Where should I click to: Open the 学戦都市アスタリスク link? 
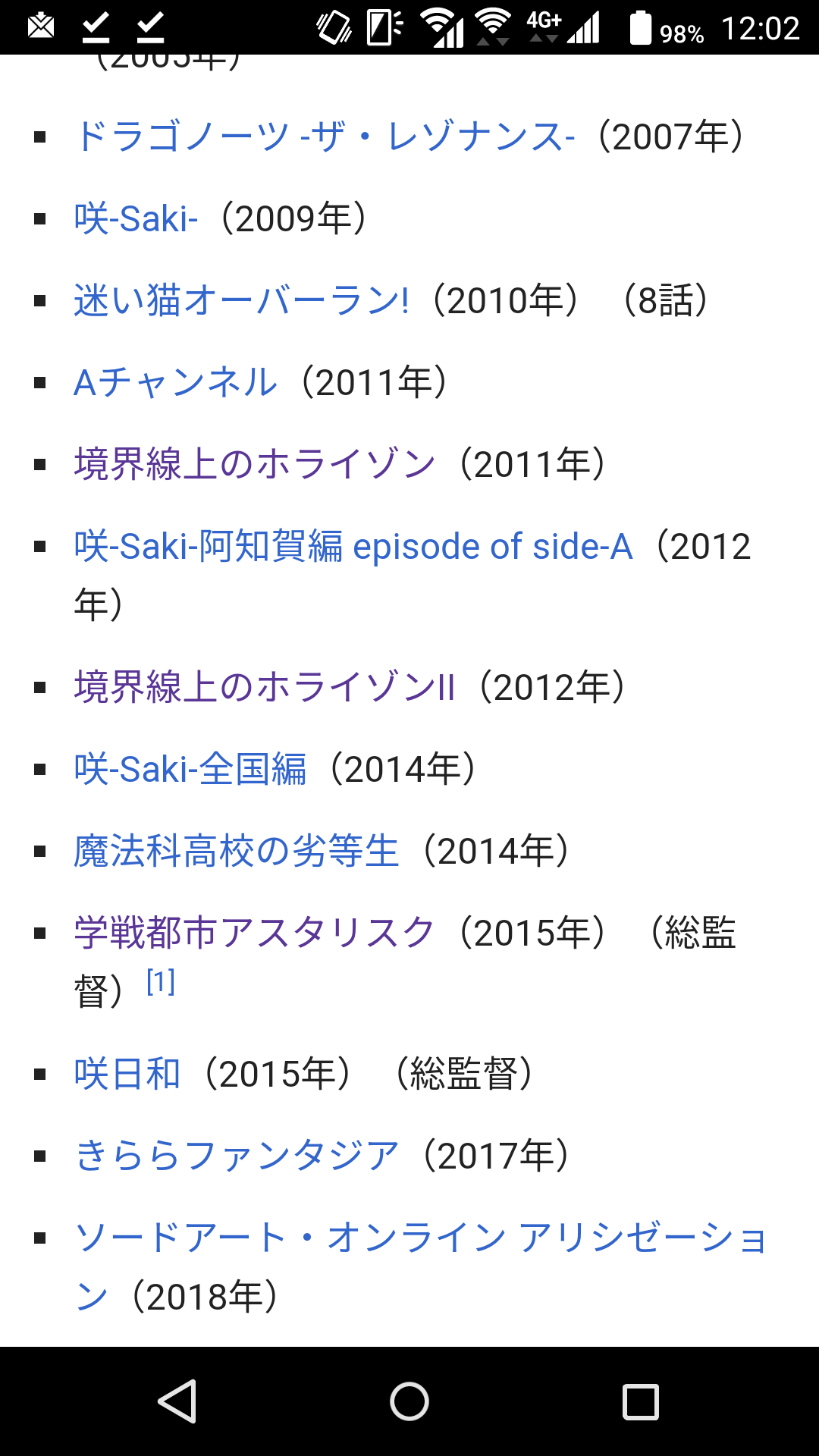[x=255, y=934]
